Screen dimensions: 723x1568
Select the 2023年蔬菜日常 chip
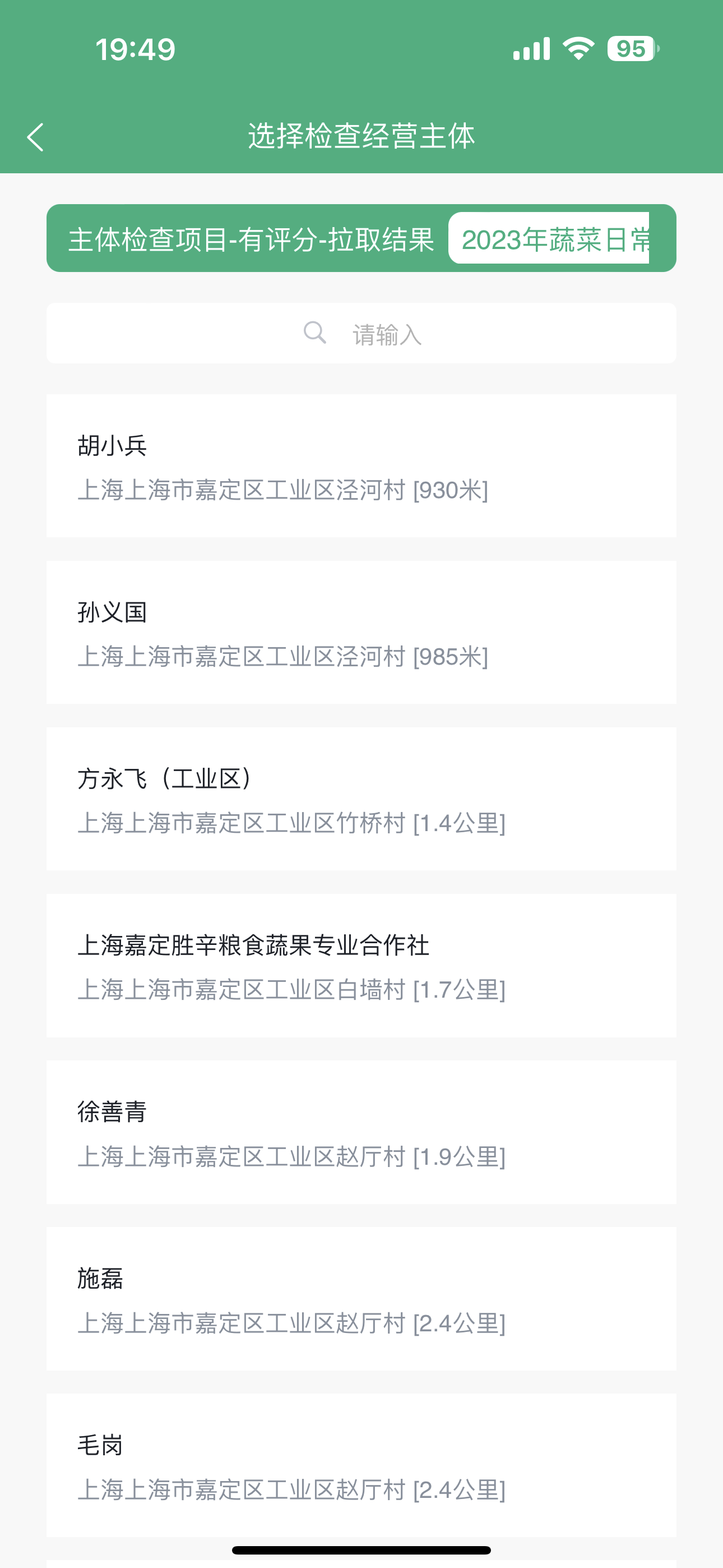[x=549, y=238]
